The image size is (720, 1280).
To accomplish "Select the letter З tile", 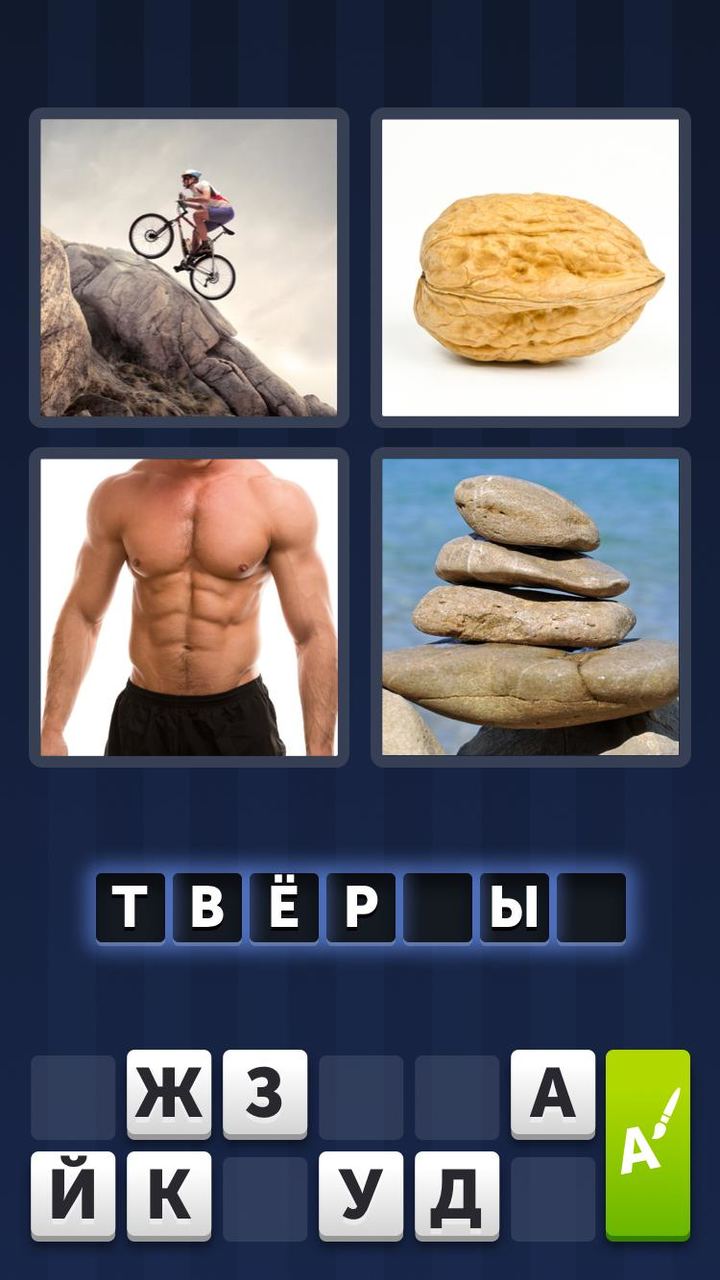I will pyautogui.click(x=265, y=1094).
